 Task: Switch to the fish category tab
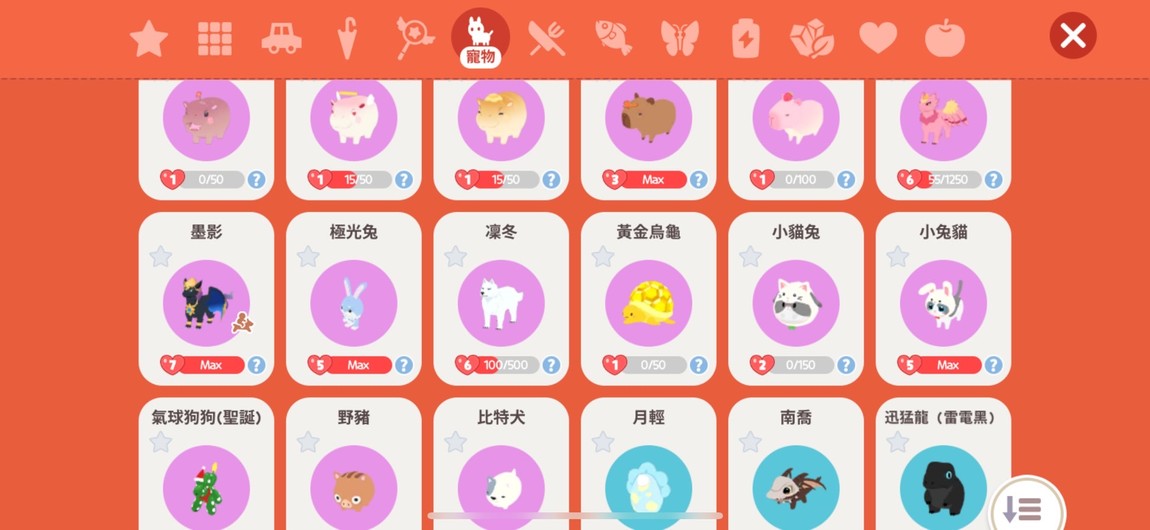[x=612, y=39]
